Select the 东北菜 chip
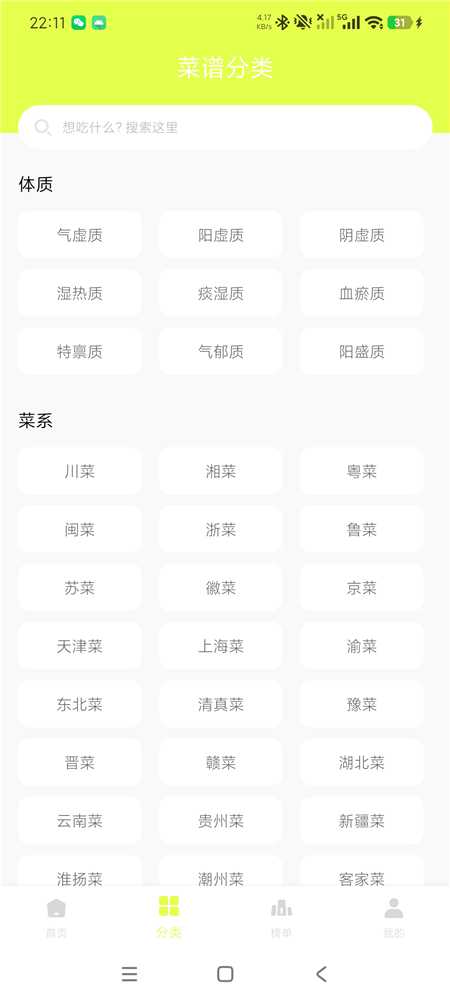This screenshot has height=1000, width=450. pos(80,704)
